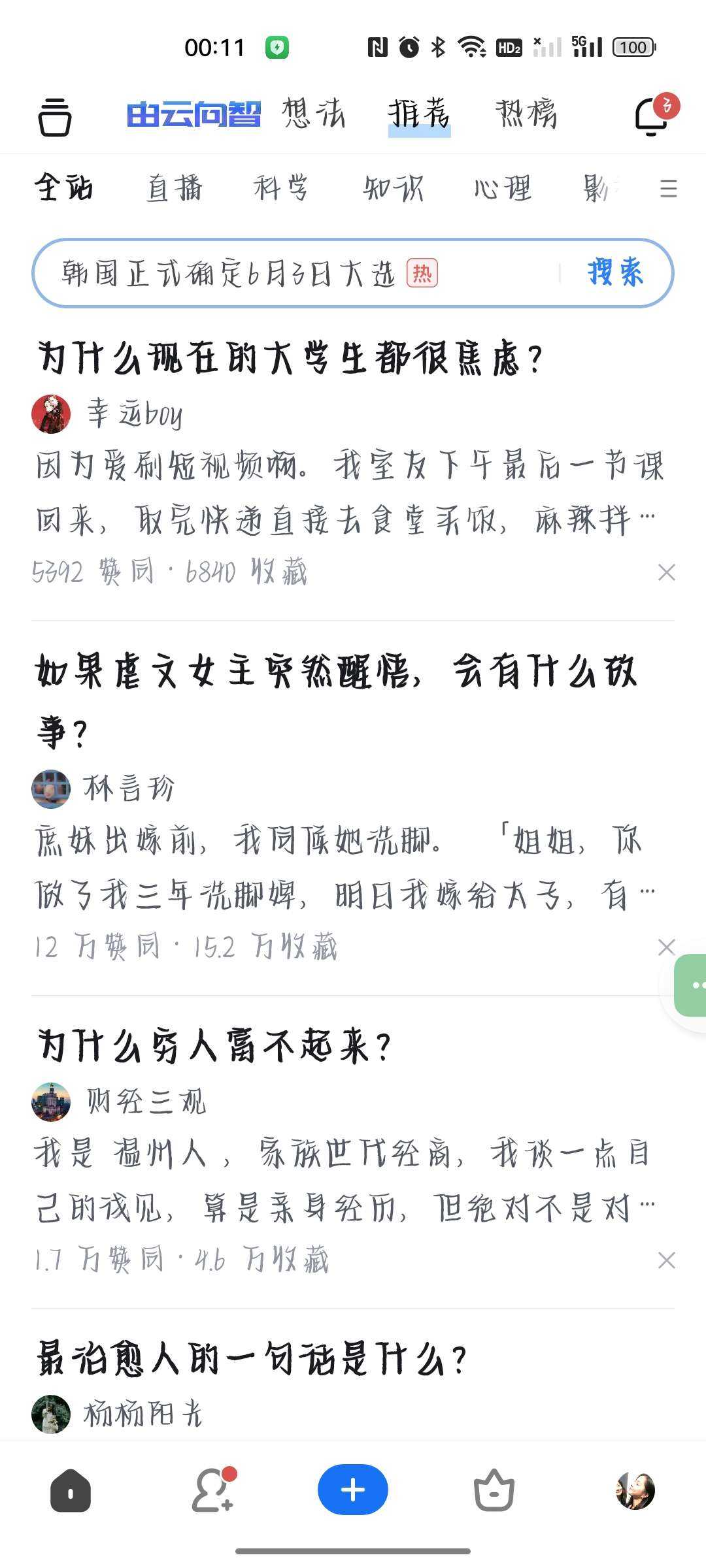This screenshot has width=706, height=1568.
Task: Open the notifications bell
Action: pyautogui.click(x=652, y=116)
